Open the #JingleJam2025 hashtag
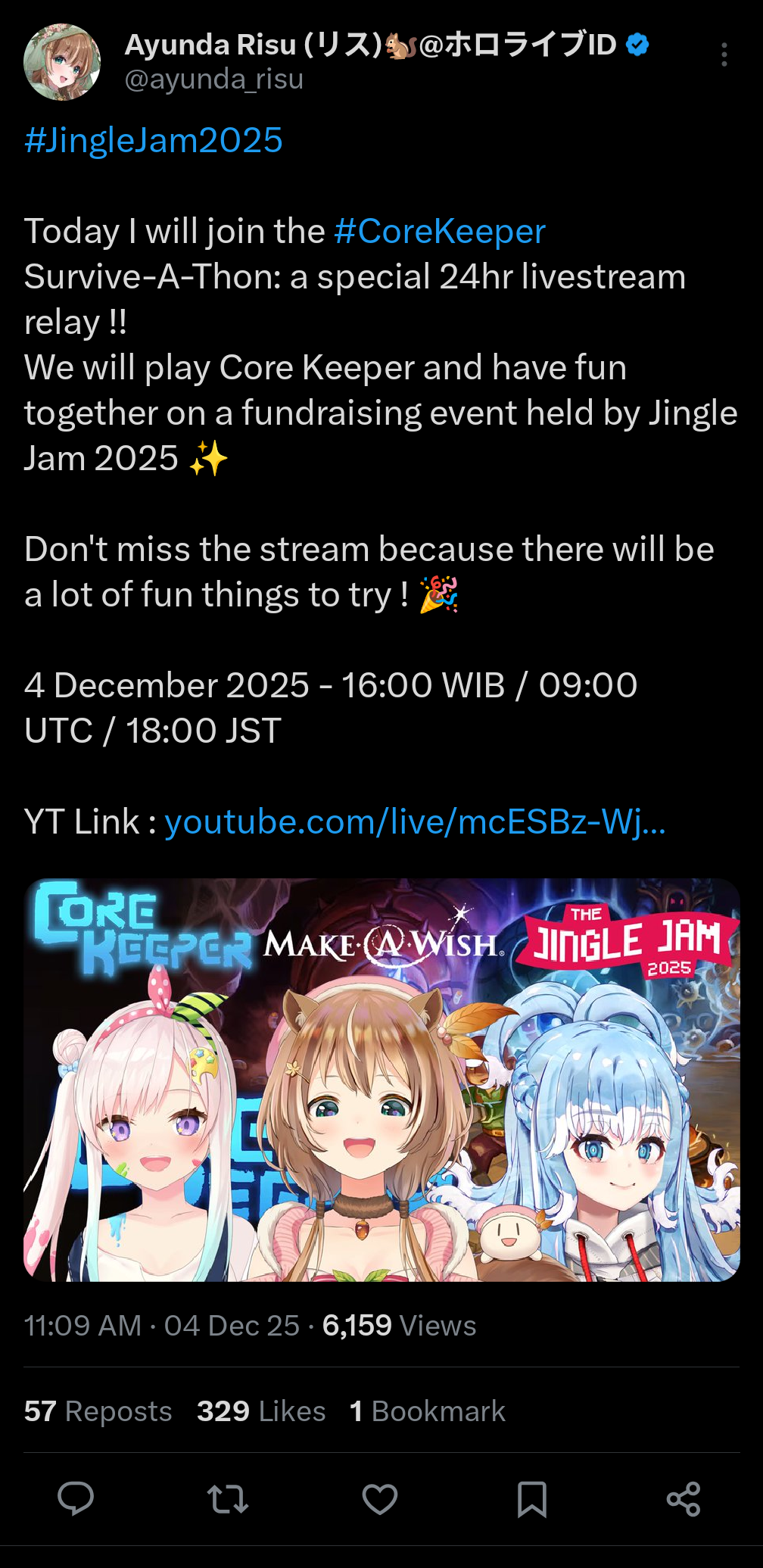The height and width of the screenshot is (1568, 763). [154, 141]
